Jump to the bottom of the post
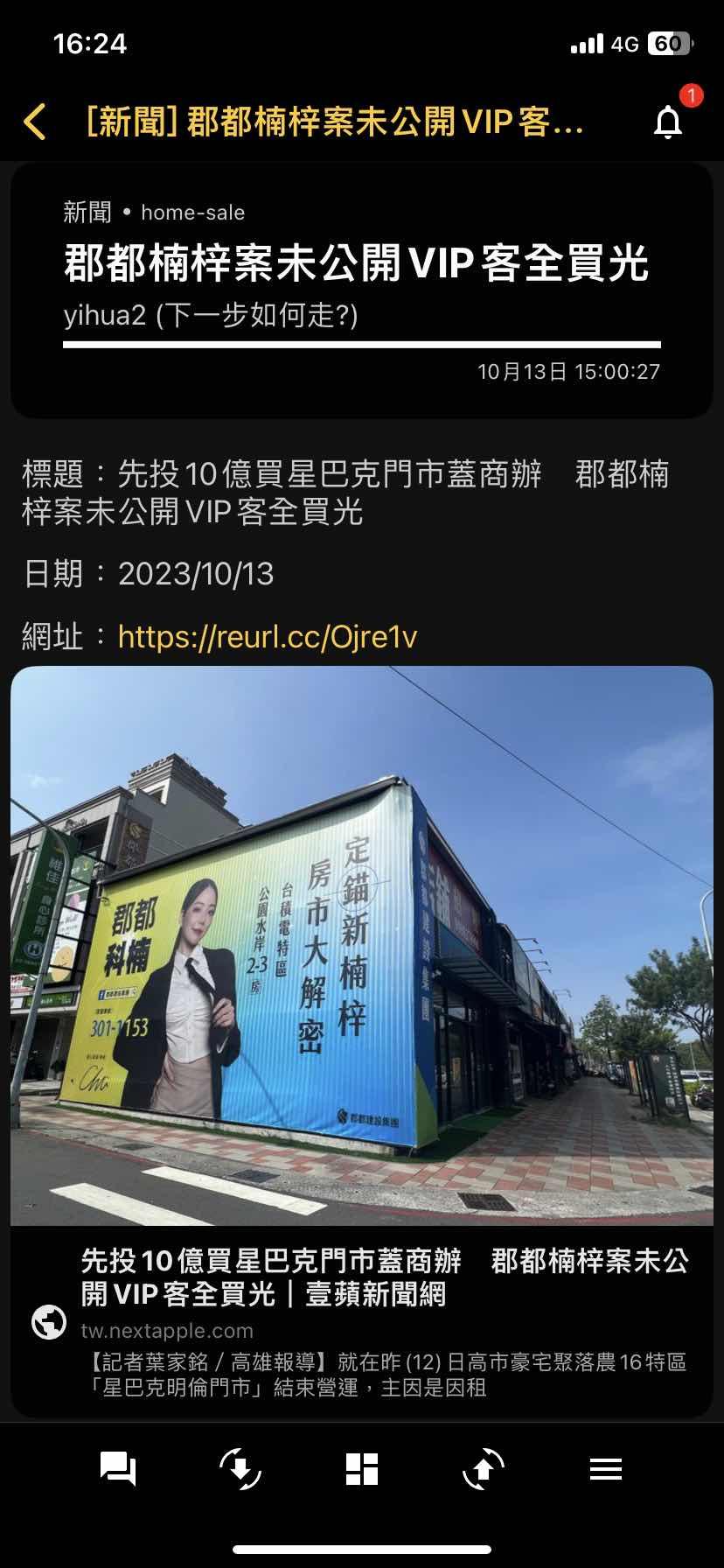The height and width of the screenshot is (1568, 724). [x=240, y=1469]
